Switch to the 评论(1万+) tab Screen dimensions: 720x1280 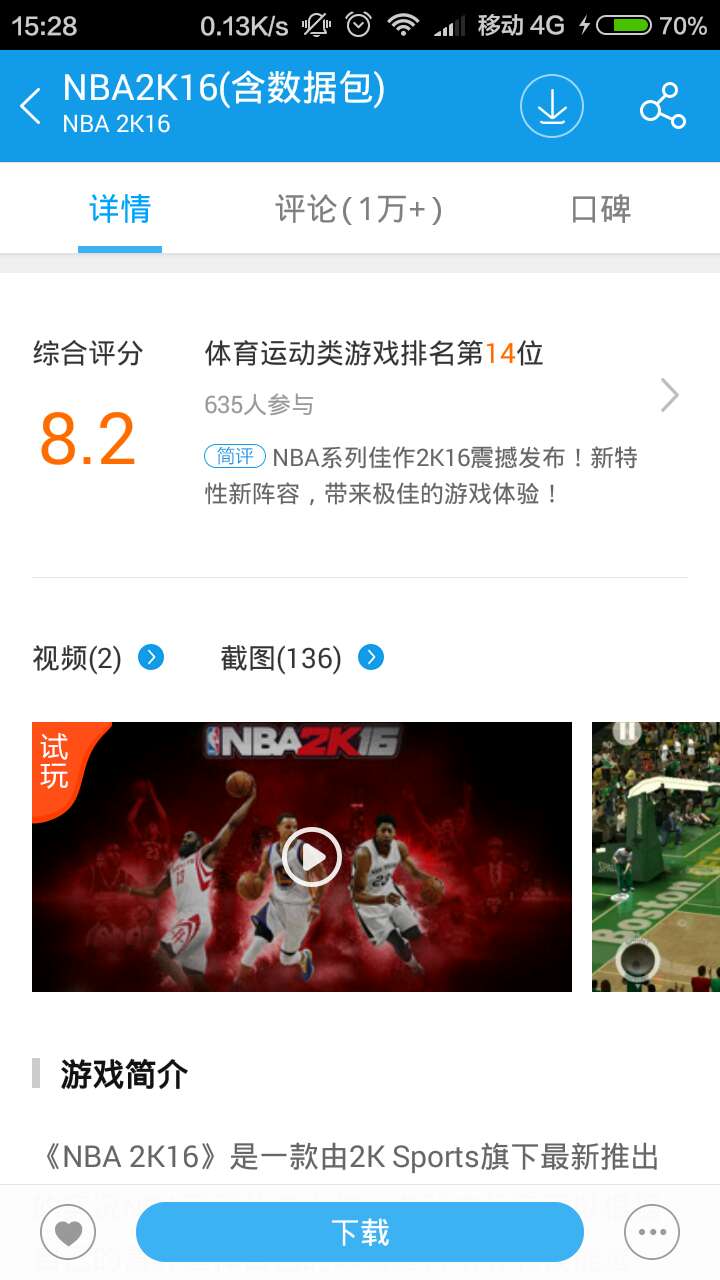[x=359, y=210]
